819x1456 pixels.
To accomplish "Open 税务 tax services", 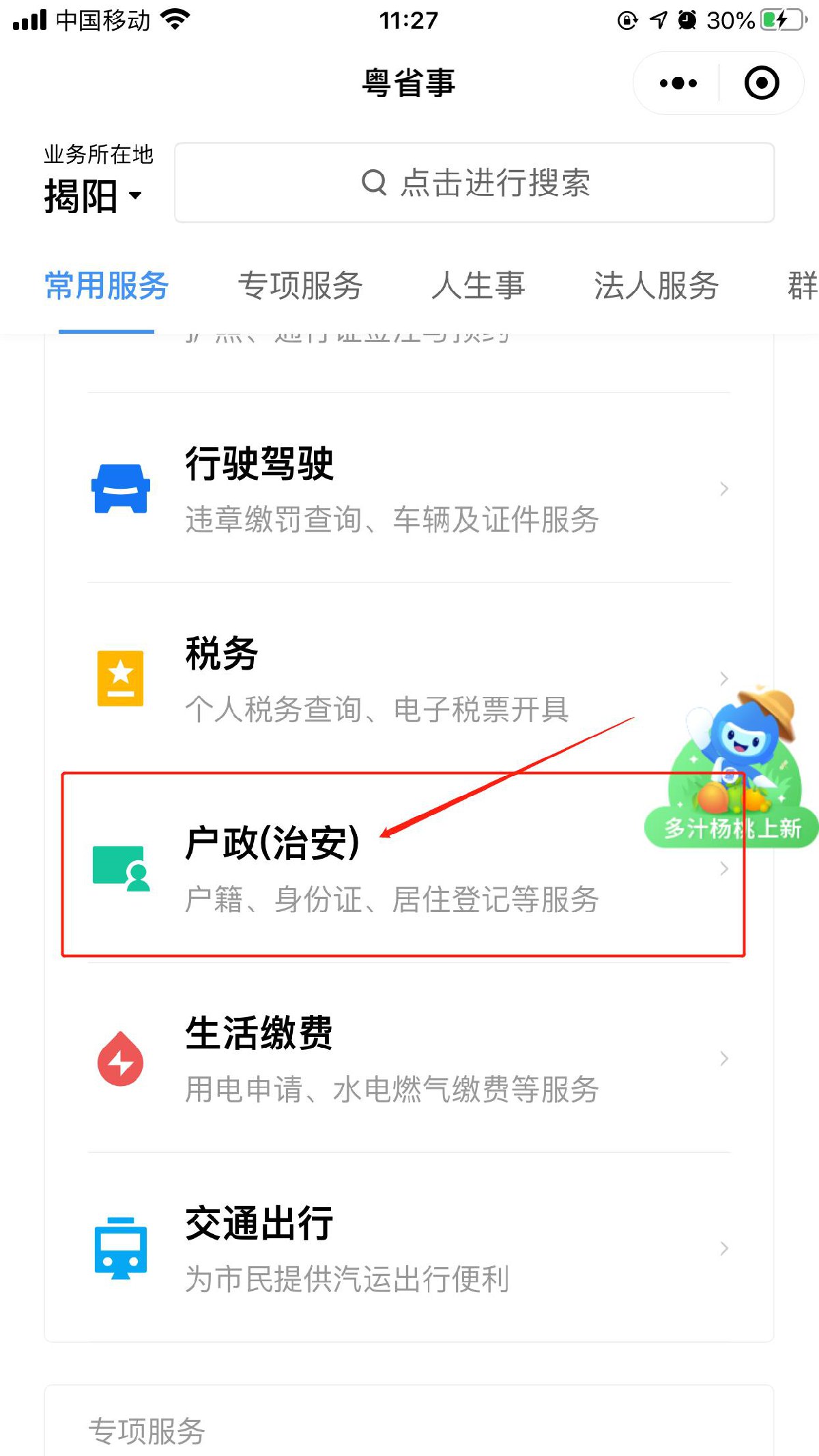I will [x=408, y=679].
